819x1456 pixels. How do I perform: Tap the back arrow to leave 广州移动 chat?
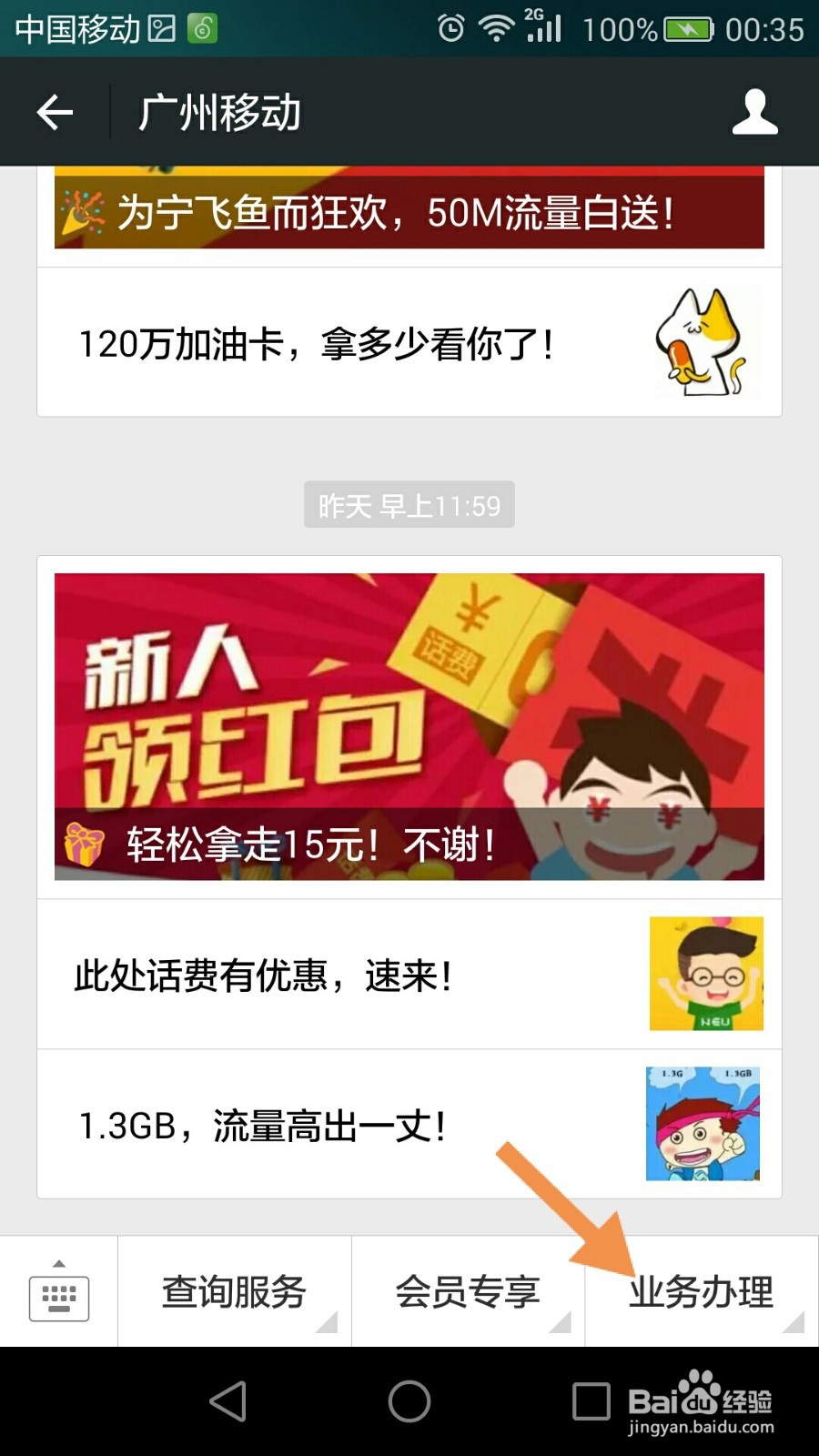(53, 111)
